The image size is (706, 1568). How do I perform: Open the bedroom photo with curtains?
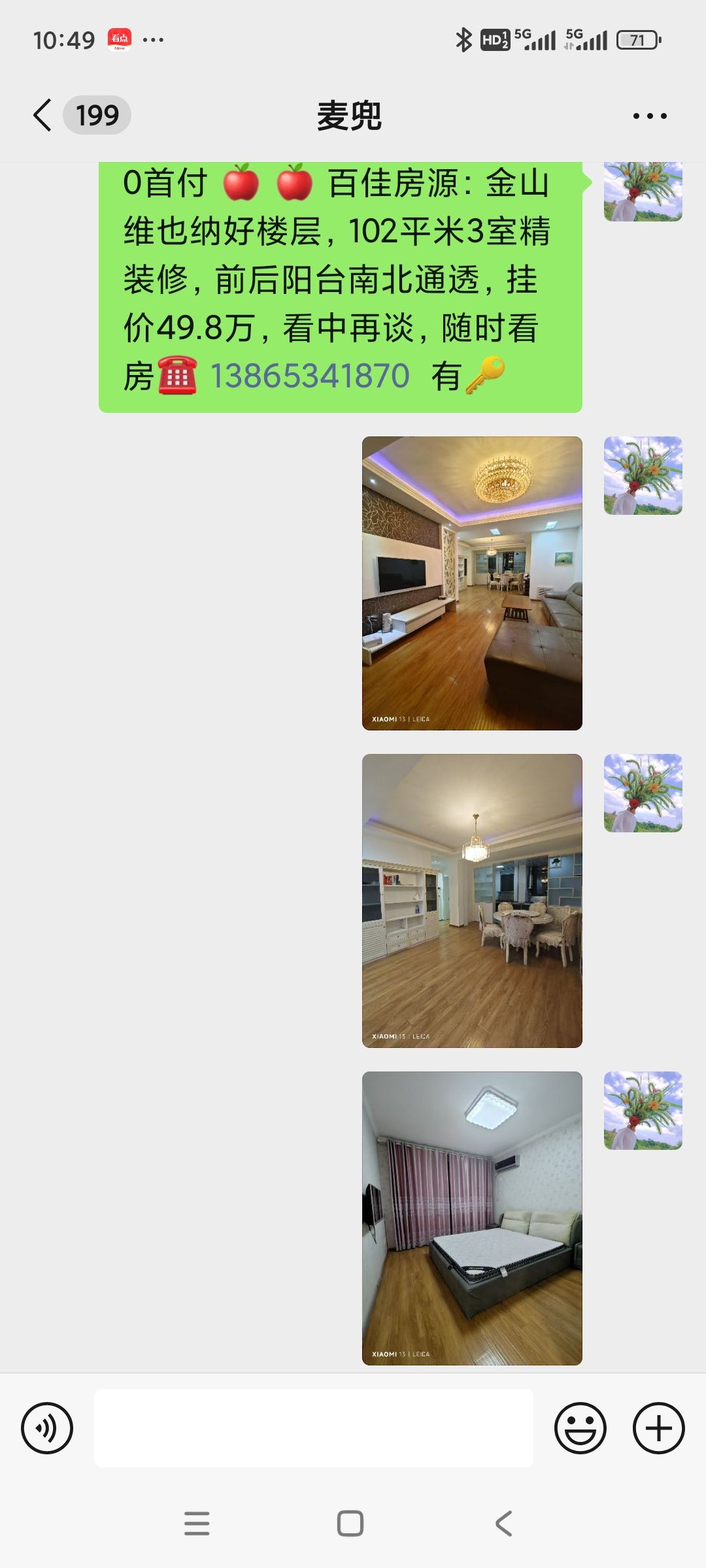[x=472, y=1218]
